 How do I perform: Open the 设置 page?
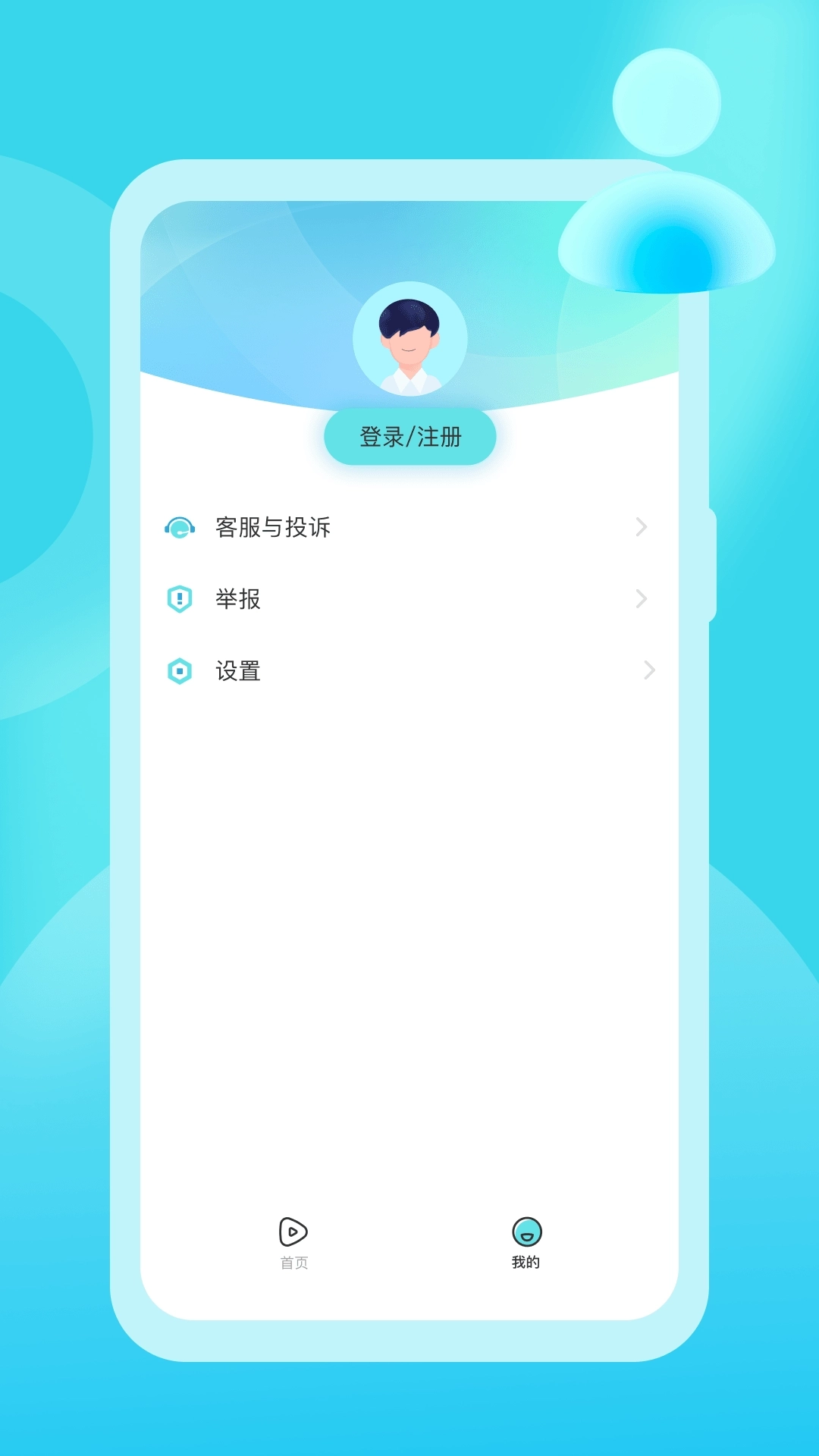pyautogui.click(x=238, y=670)
